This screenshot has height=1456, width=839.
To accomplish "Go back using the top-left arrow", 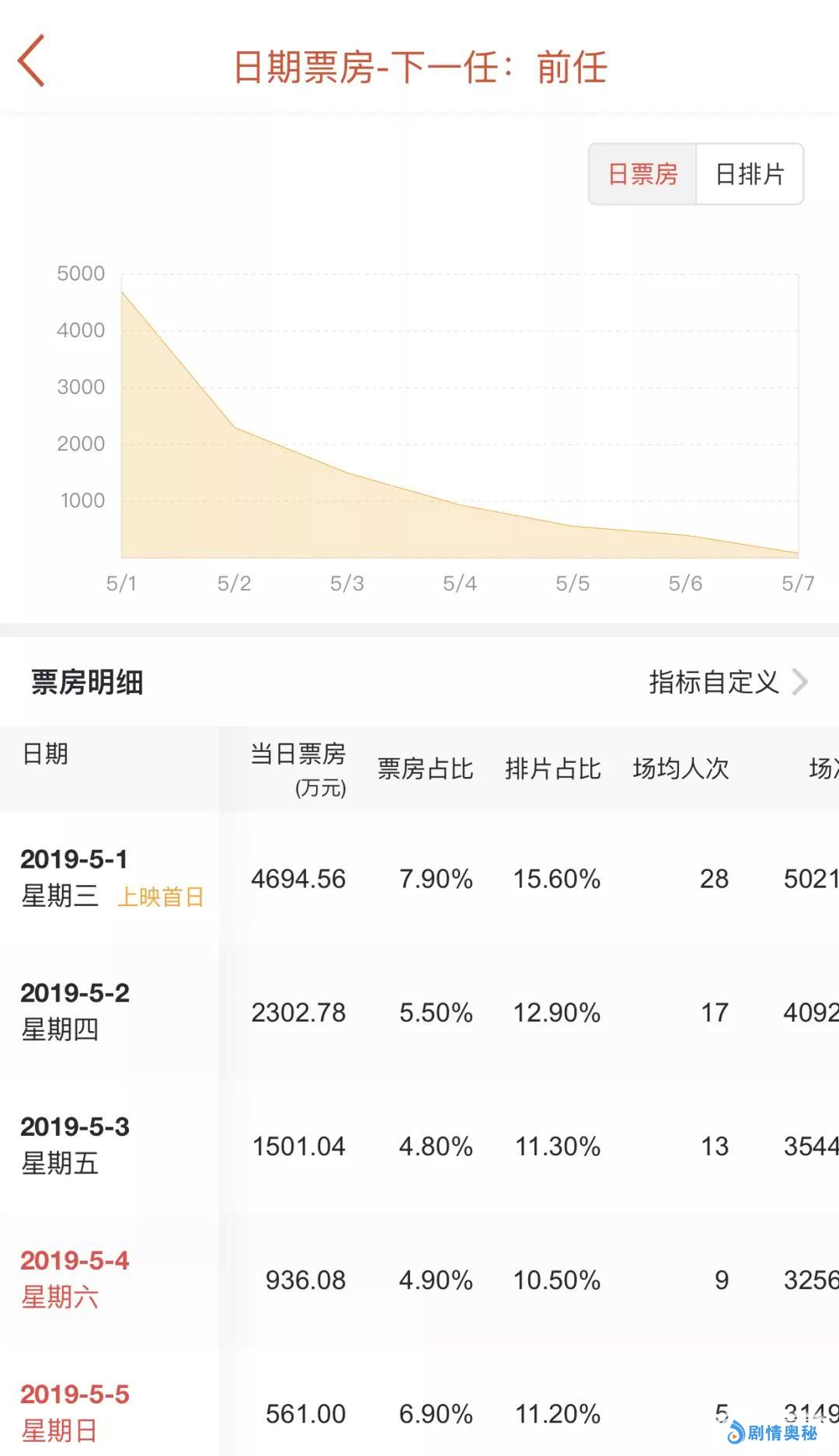I will tap(32, 61).
